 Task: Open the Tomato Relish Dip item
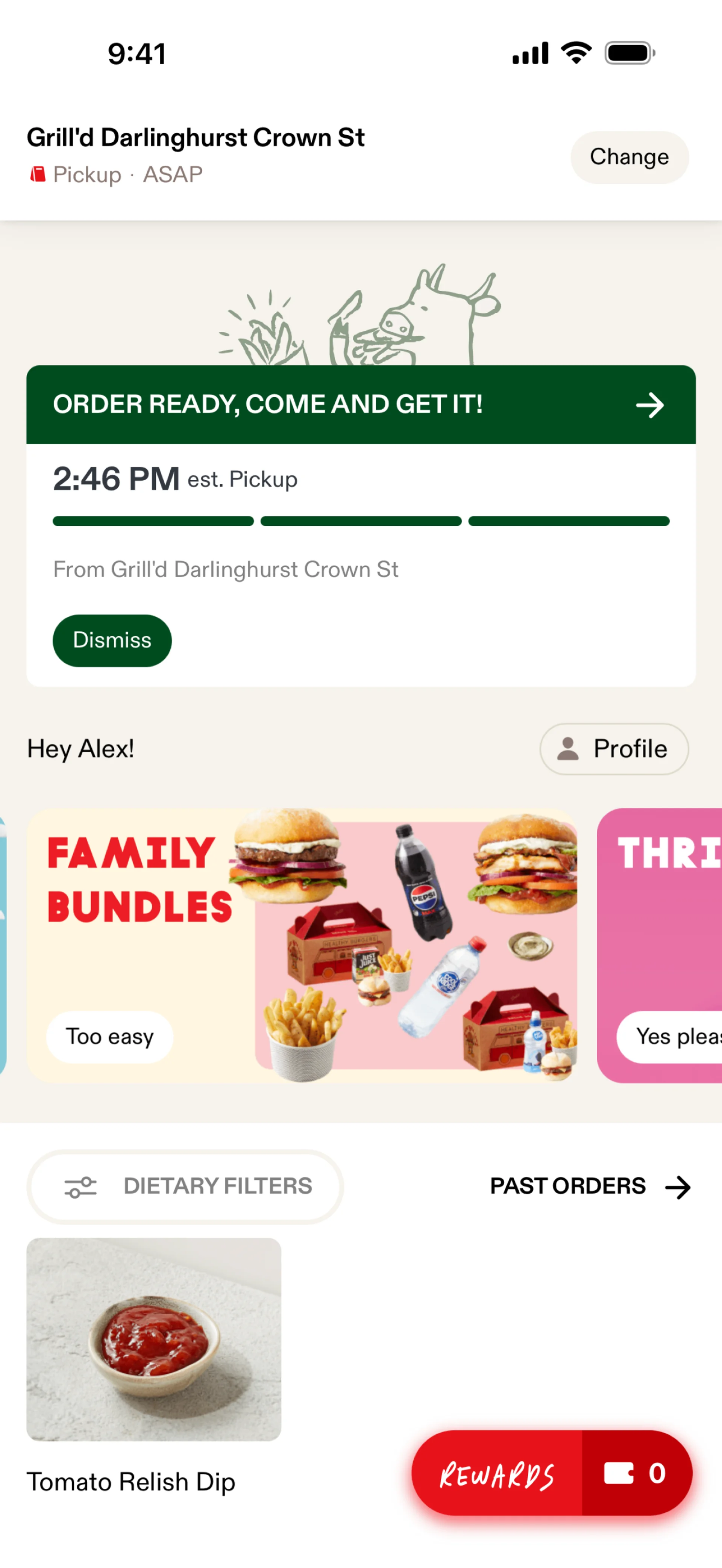153,1339
